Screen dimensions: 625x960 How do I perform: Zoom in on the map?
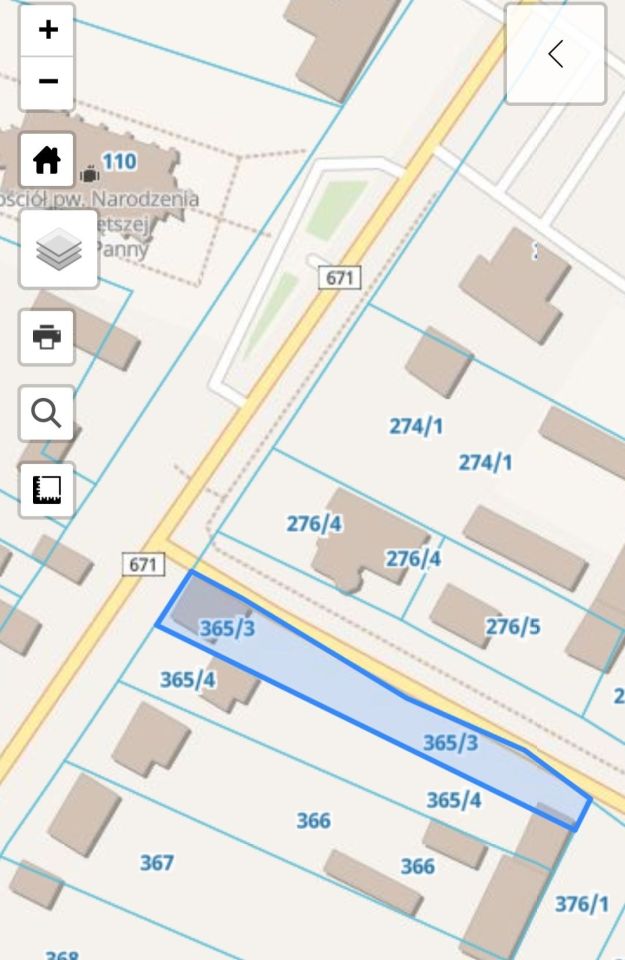(x=47, y=30)
